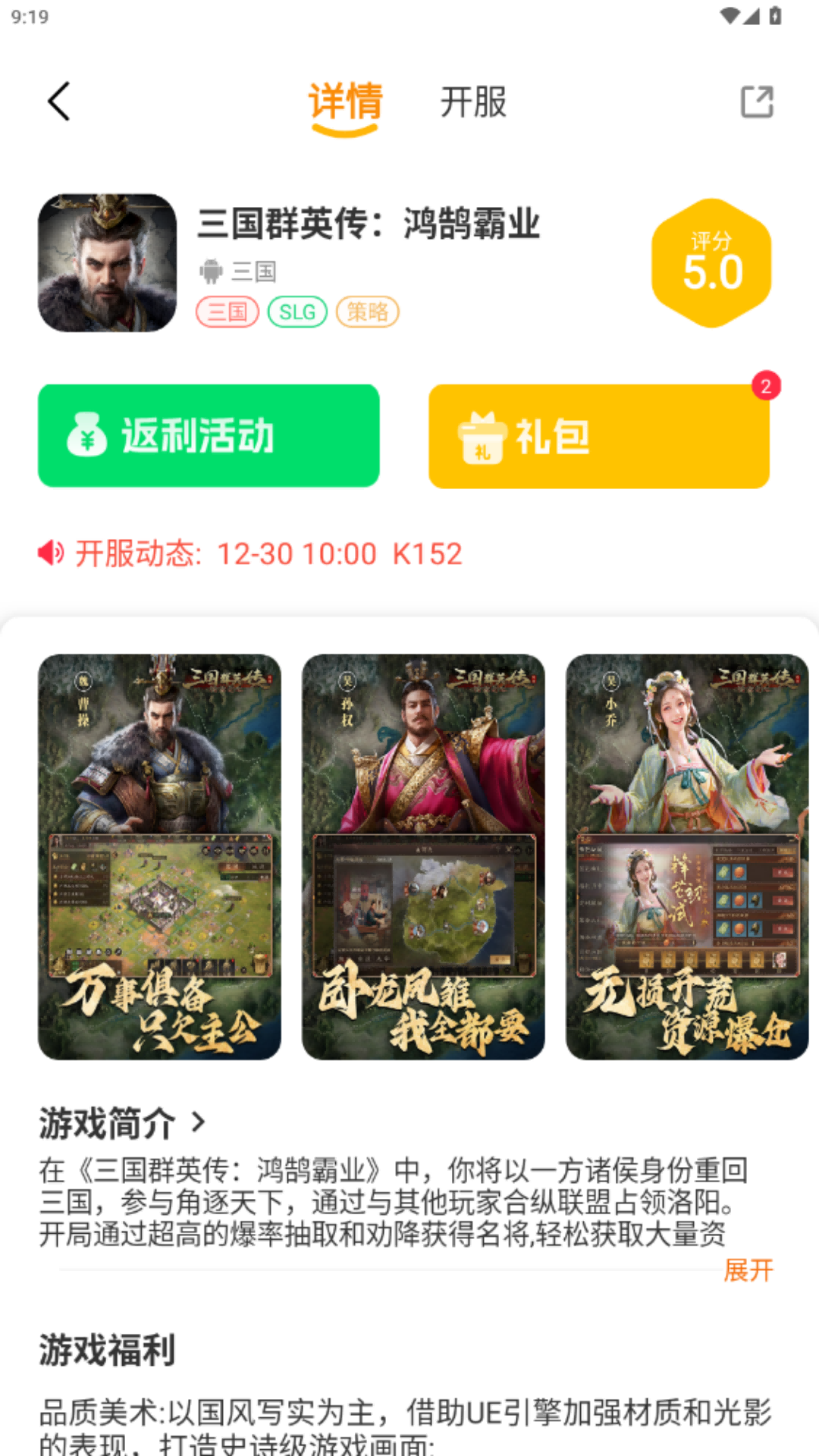The width and height of the screenshot is (819, 1456).
Task: Click the 5.0 rating badge
Action: [x=711, y=263]
